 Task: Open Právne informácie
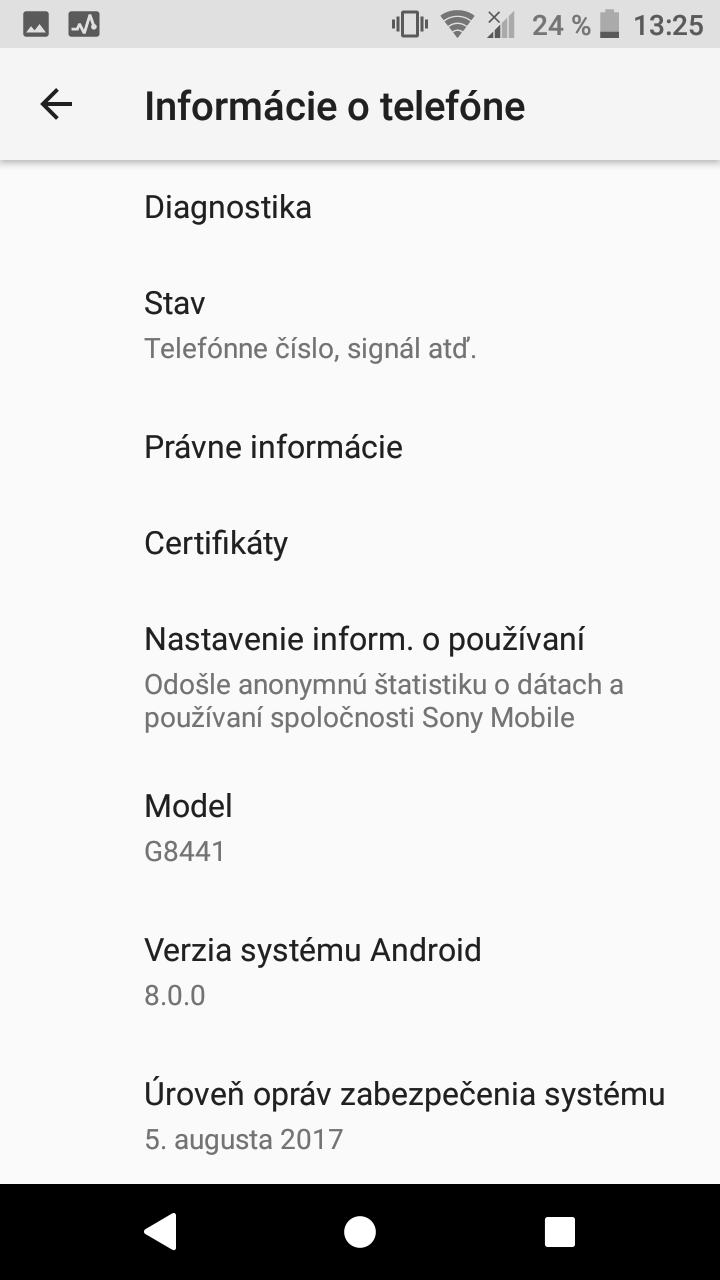tap(360, 446)
